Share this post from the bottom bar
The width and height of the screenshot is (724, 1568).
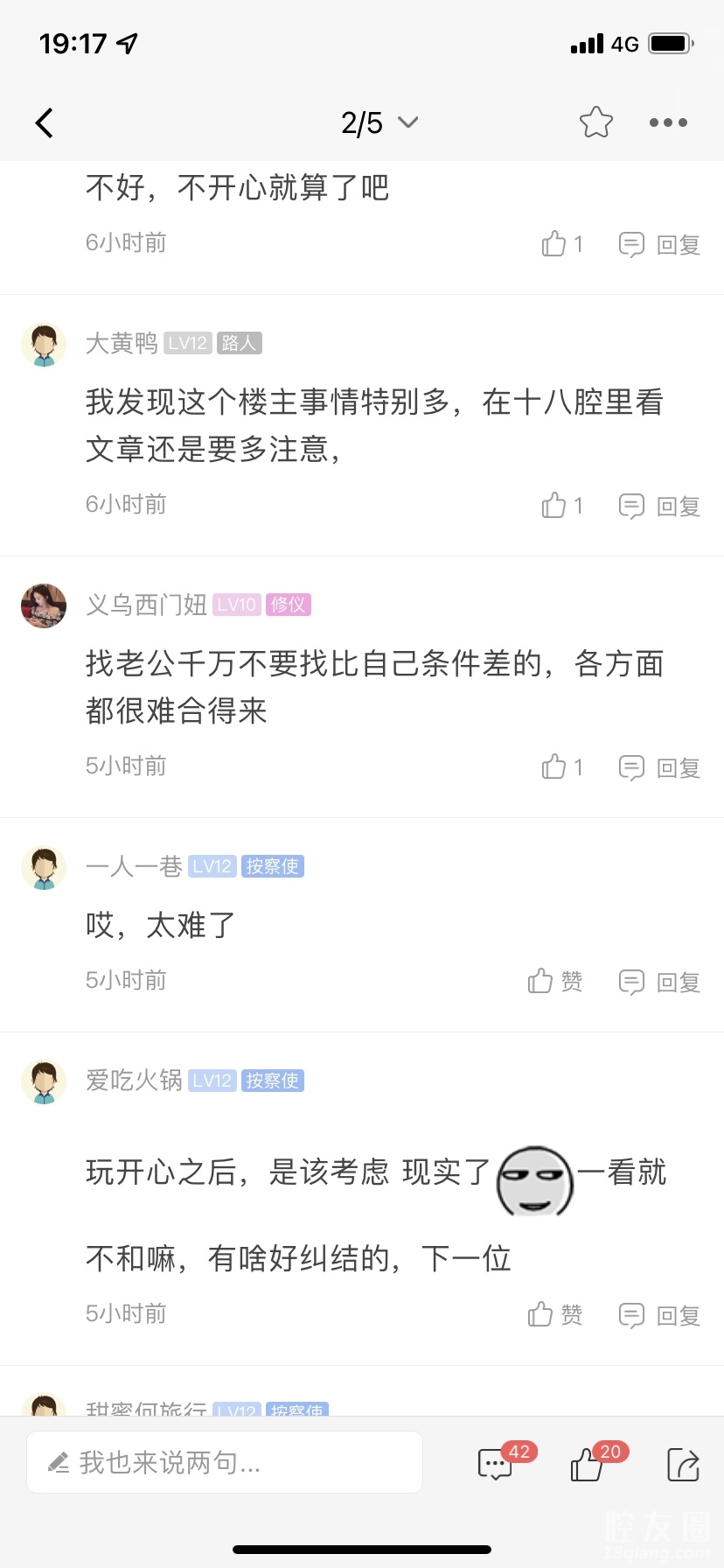coord(683,1464)
